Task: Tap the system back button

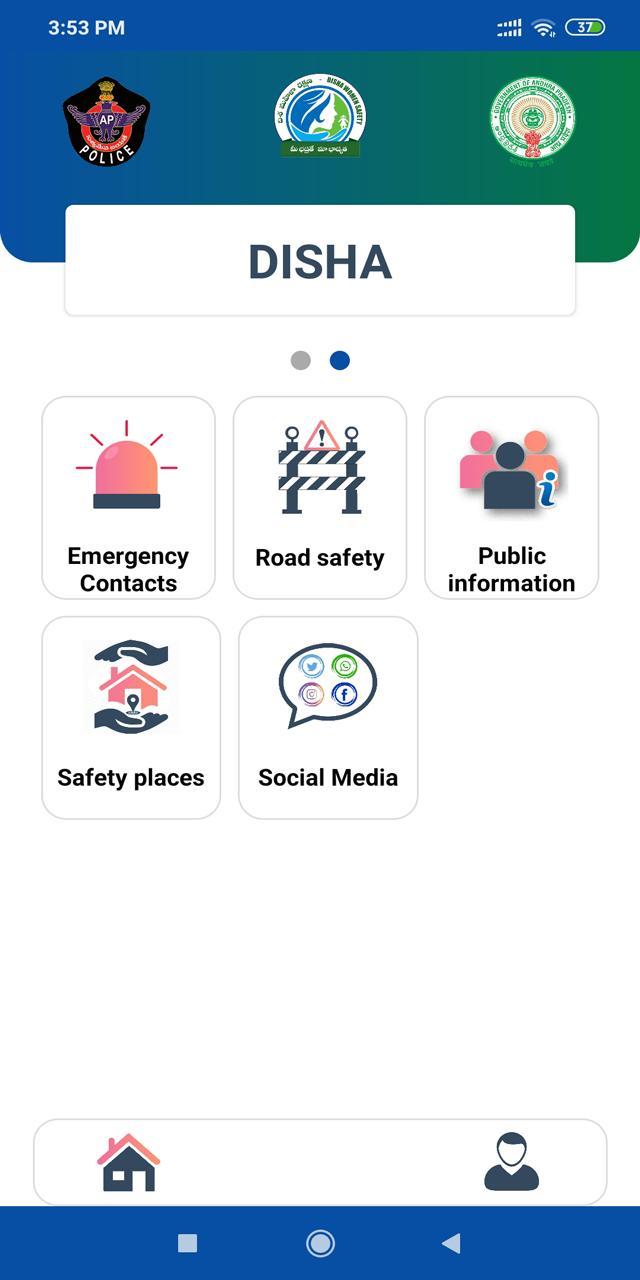Action: tap(451, 1243)
